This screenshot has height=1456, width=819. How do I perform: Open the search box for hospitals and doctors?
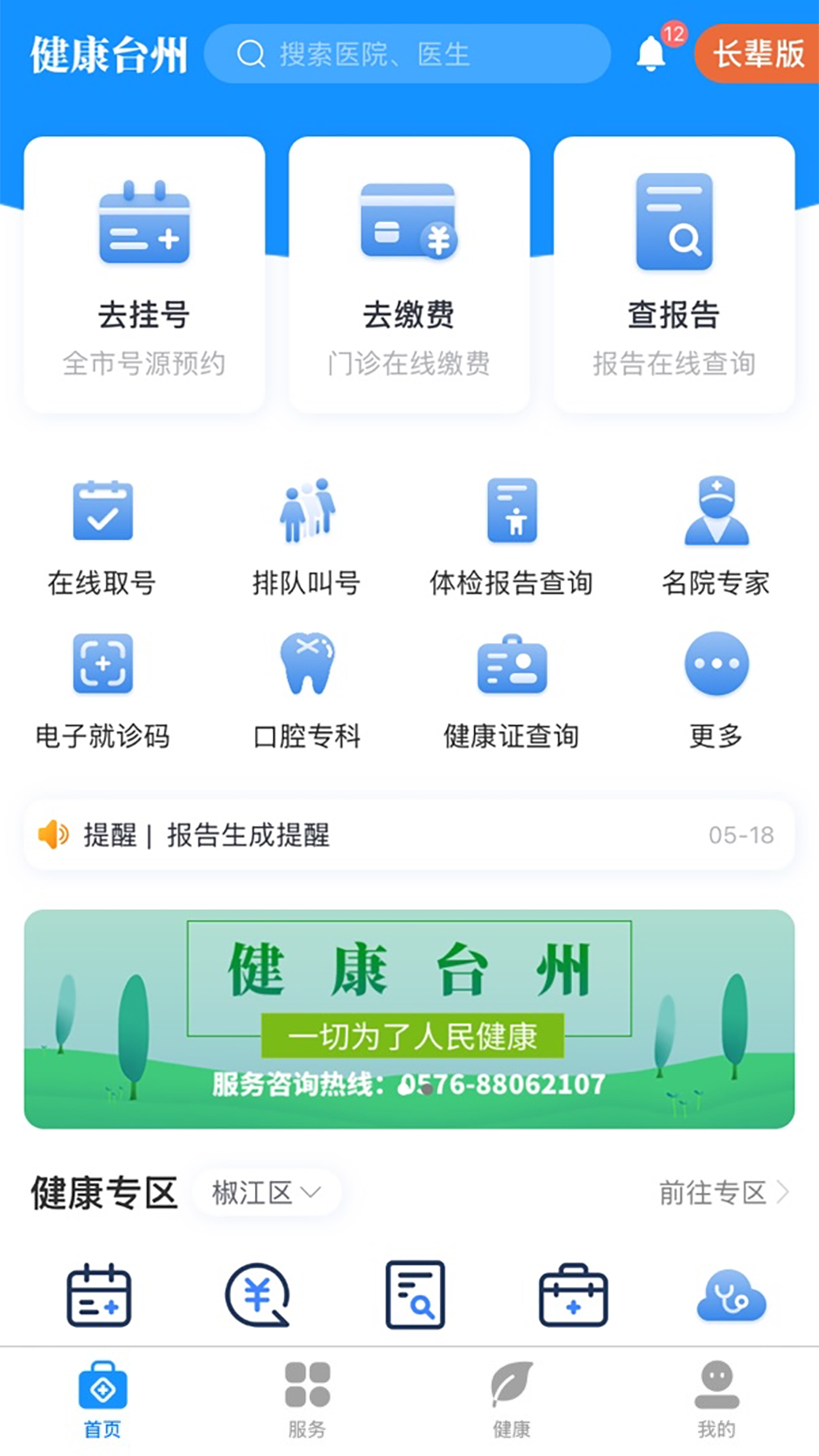click(406, 54)
